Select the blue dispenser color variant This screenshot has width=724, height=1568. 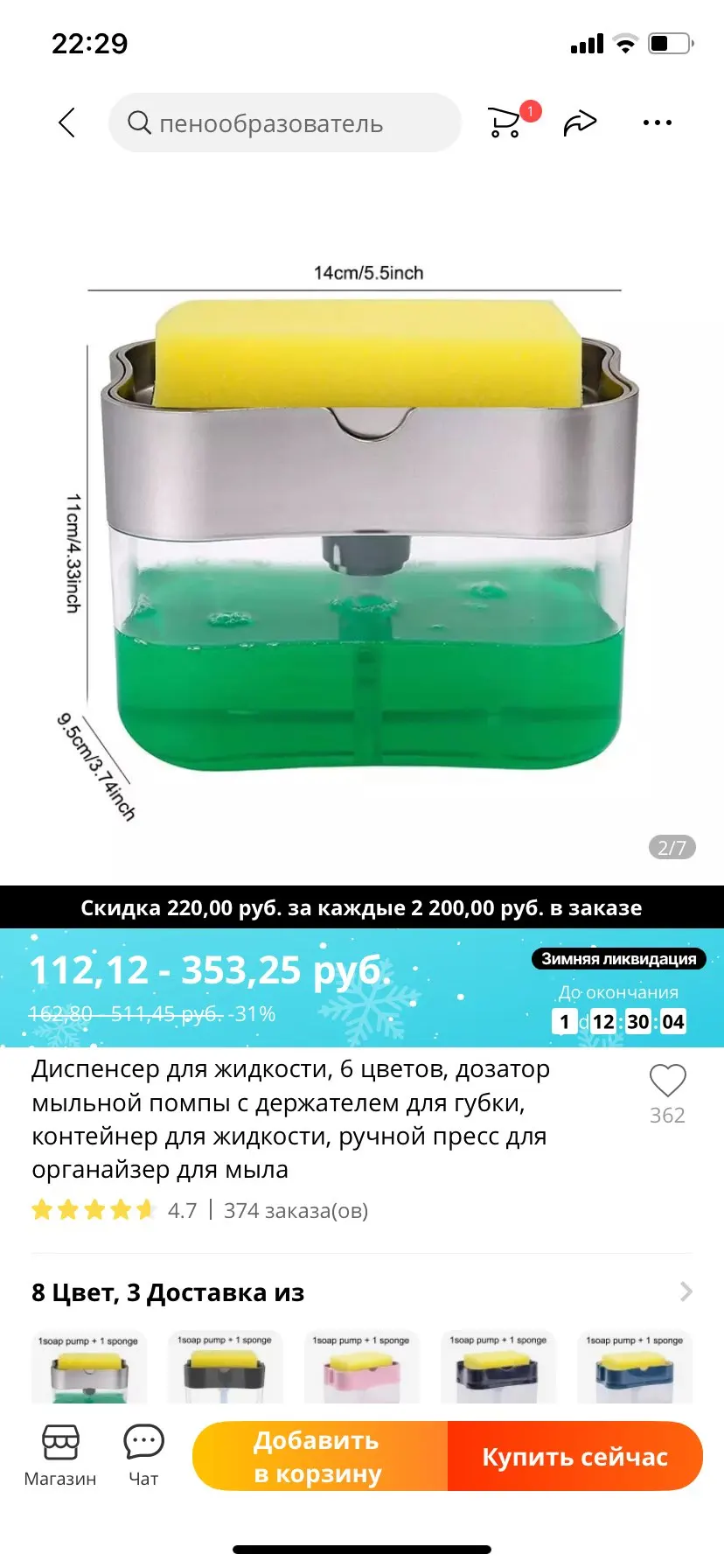634,1369
